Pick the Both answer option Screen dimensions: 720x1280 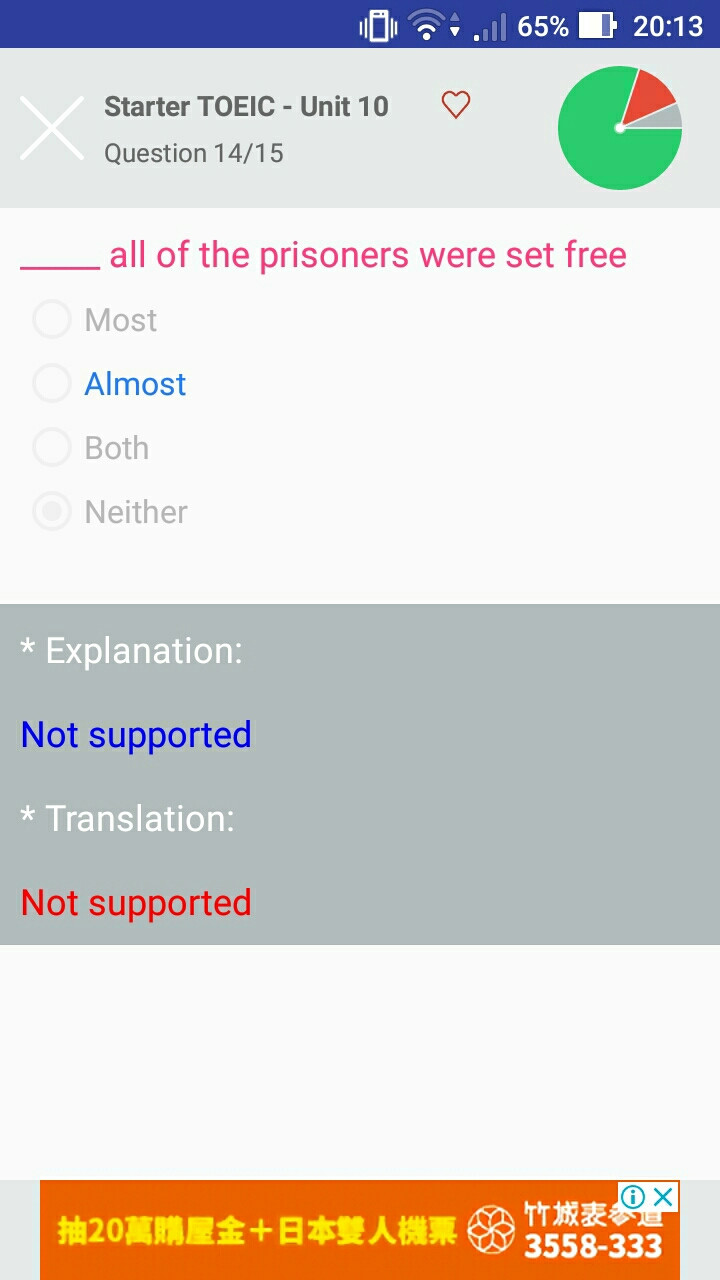pos(92,448)
